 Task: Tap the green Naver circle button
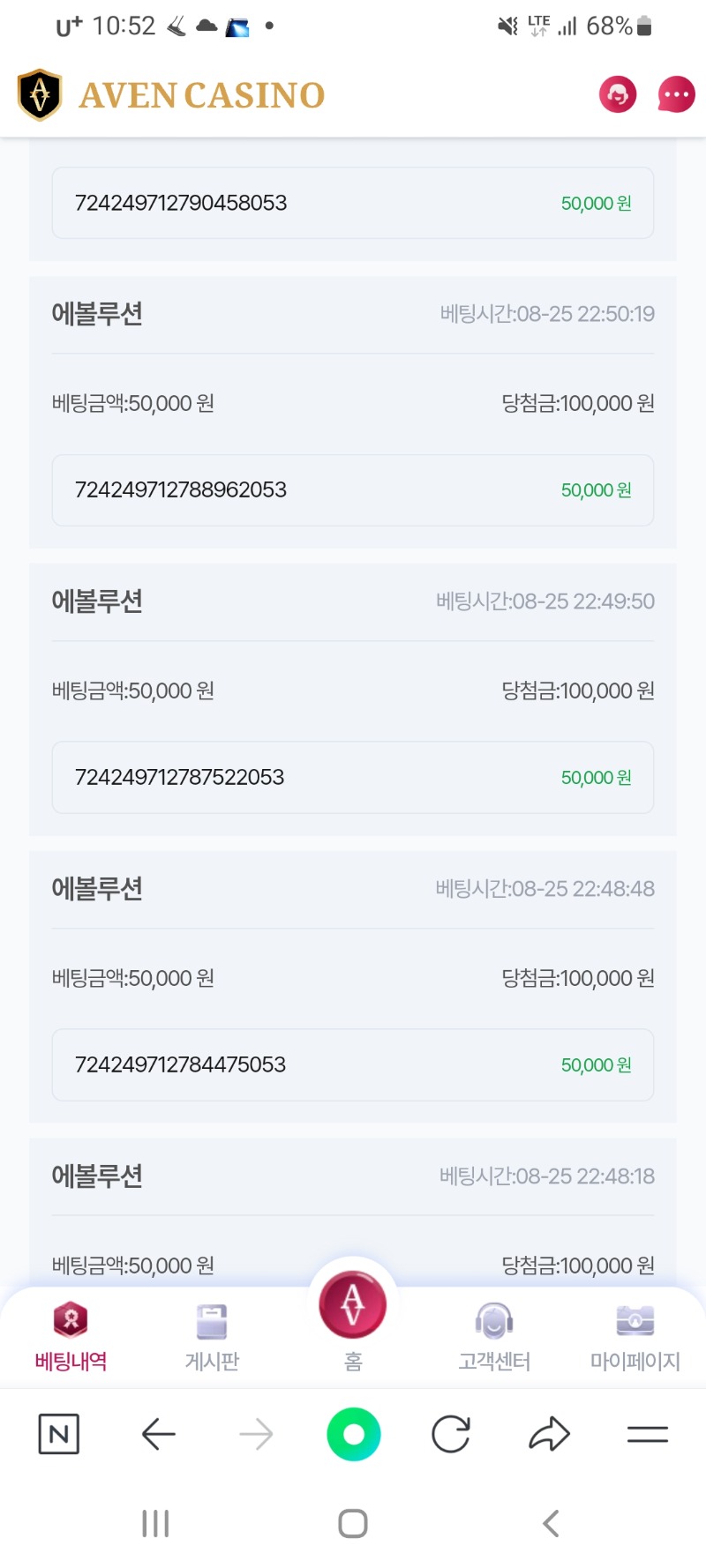tap(353, 1434)
